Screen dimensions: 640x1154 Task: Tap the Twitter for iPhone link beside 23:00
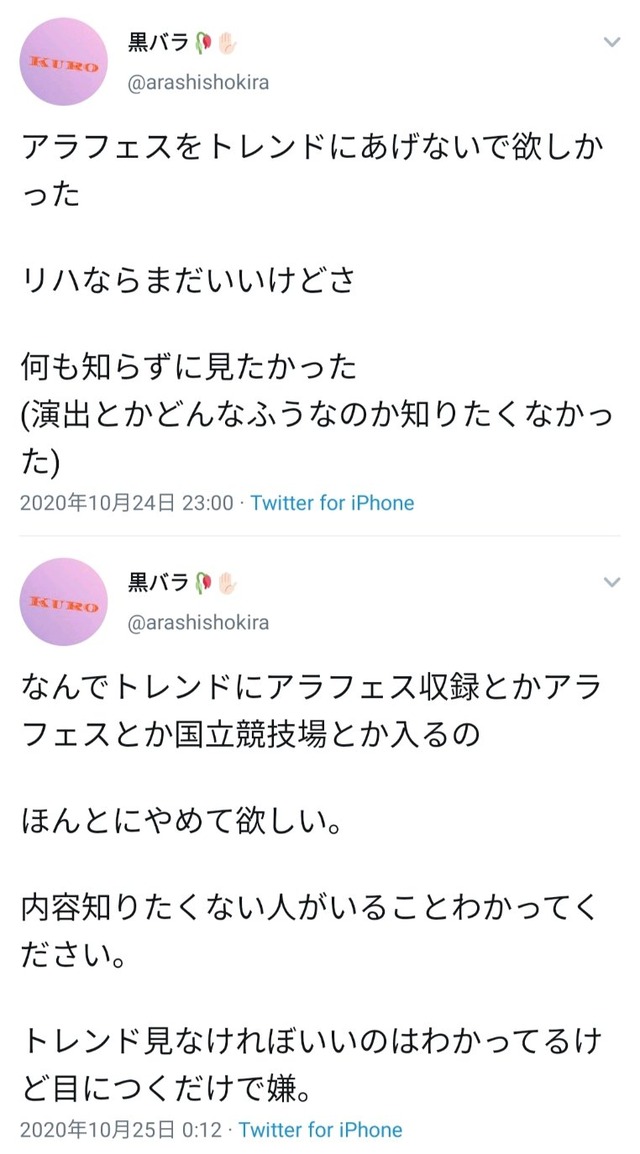point(332,503)
